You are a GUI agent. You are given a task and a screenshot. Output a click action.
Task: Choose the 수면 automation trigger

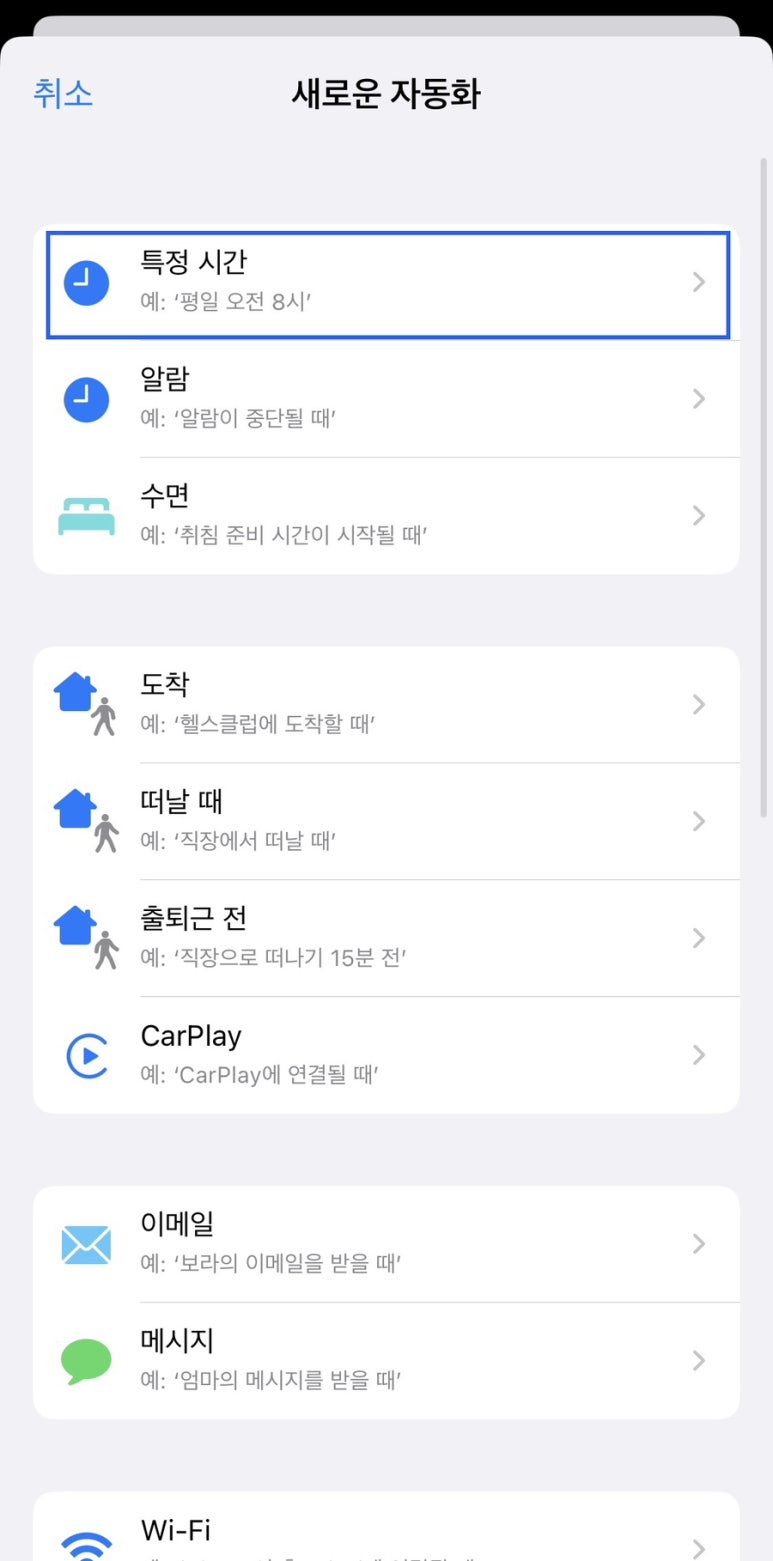[387, 516]
